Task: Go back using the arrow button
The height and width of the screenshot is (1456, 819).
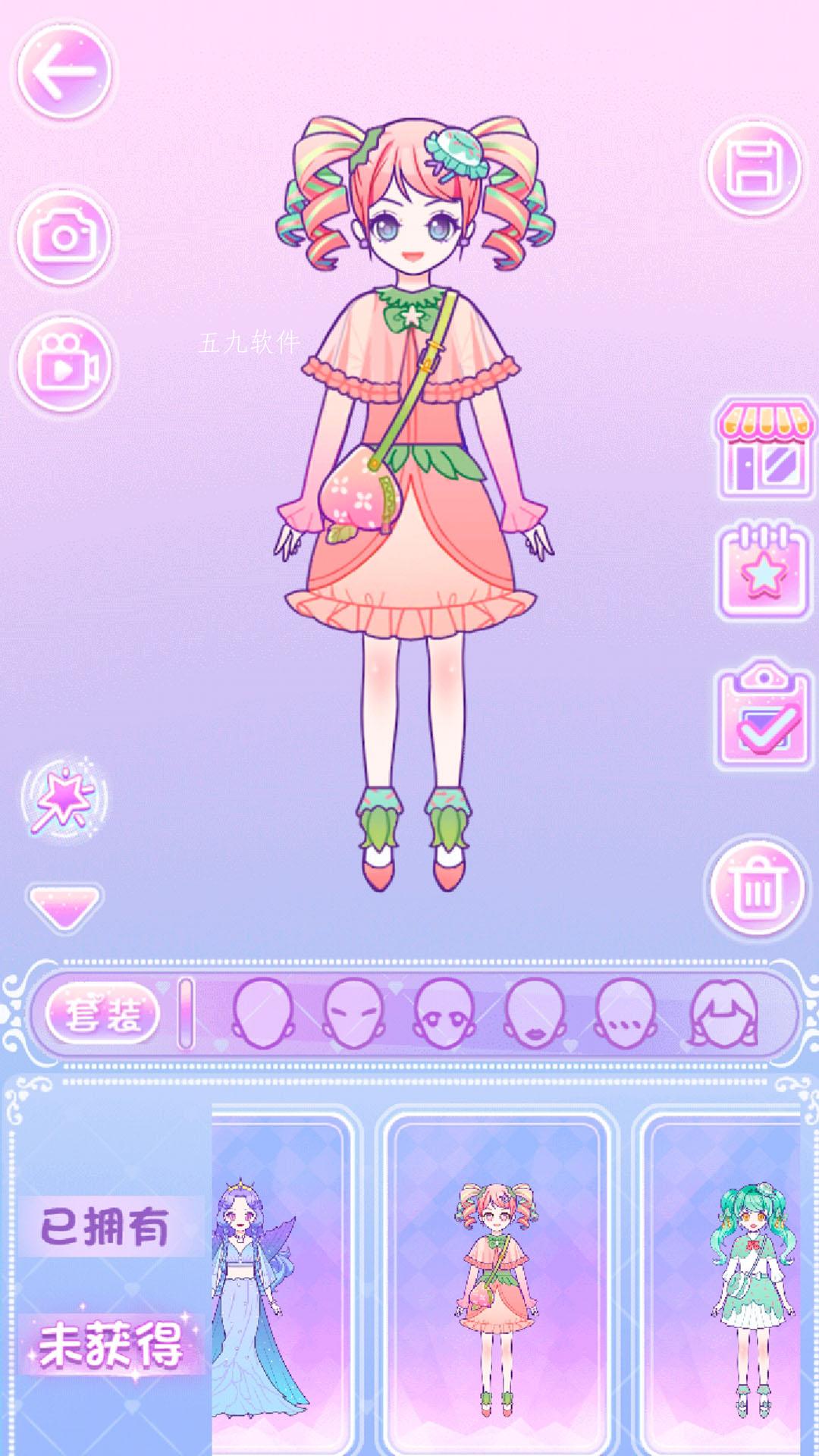Action: (64, 71)
